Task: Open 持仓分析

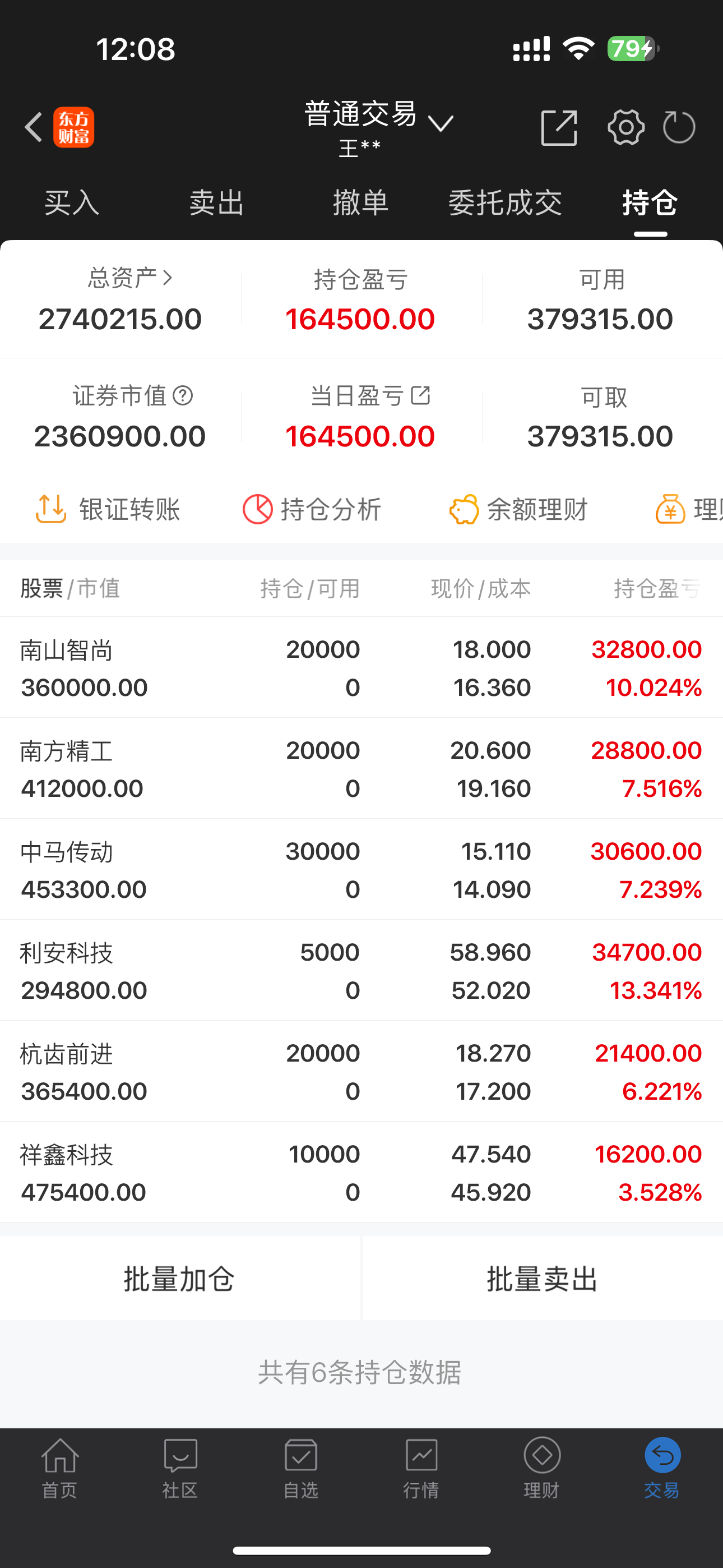Action: click(312, 509)
